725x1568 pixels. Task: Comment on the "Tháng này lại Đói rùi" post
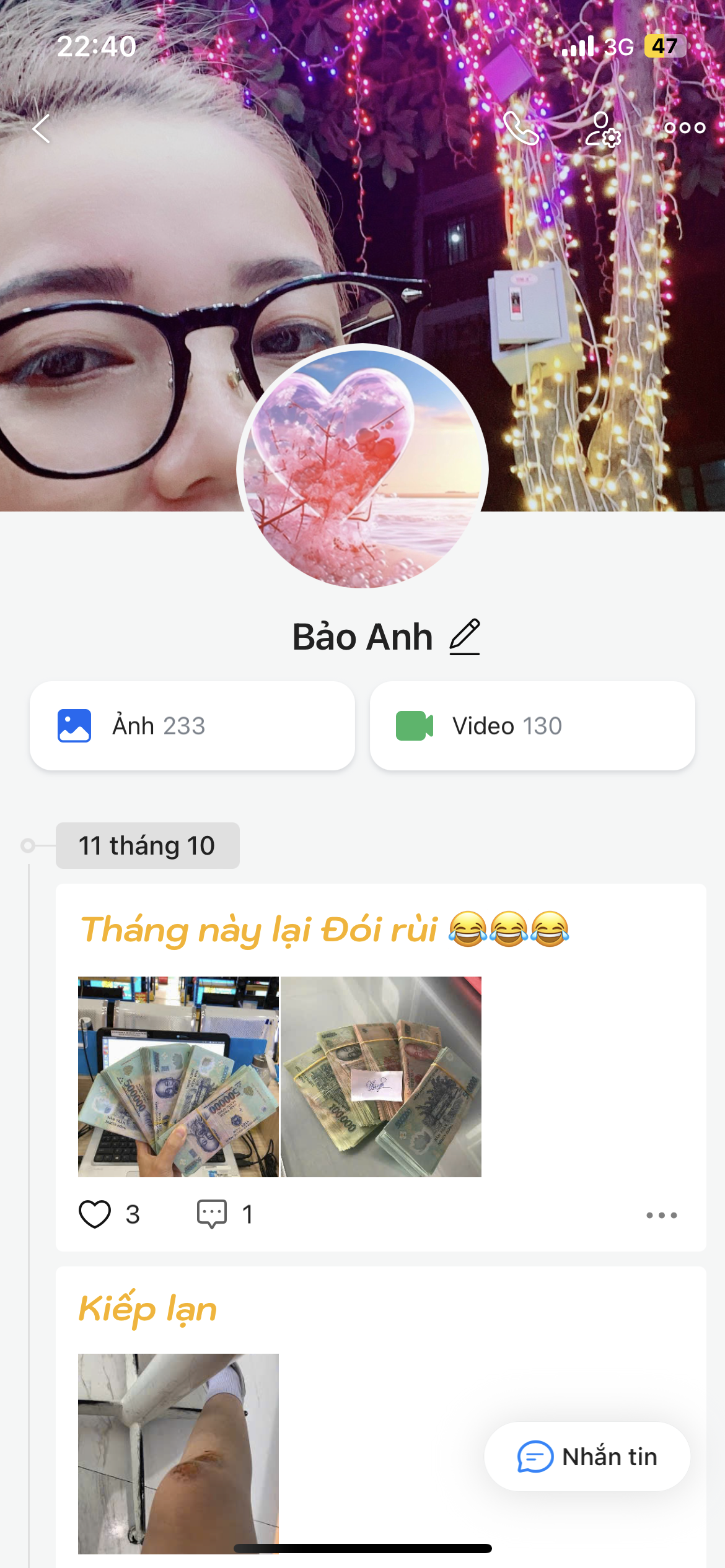(x=212, y=1214)
